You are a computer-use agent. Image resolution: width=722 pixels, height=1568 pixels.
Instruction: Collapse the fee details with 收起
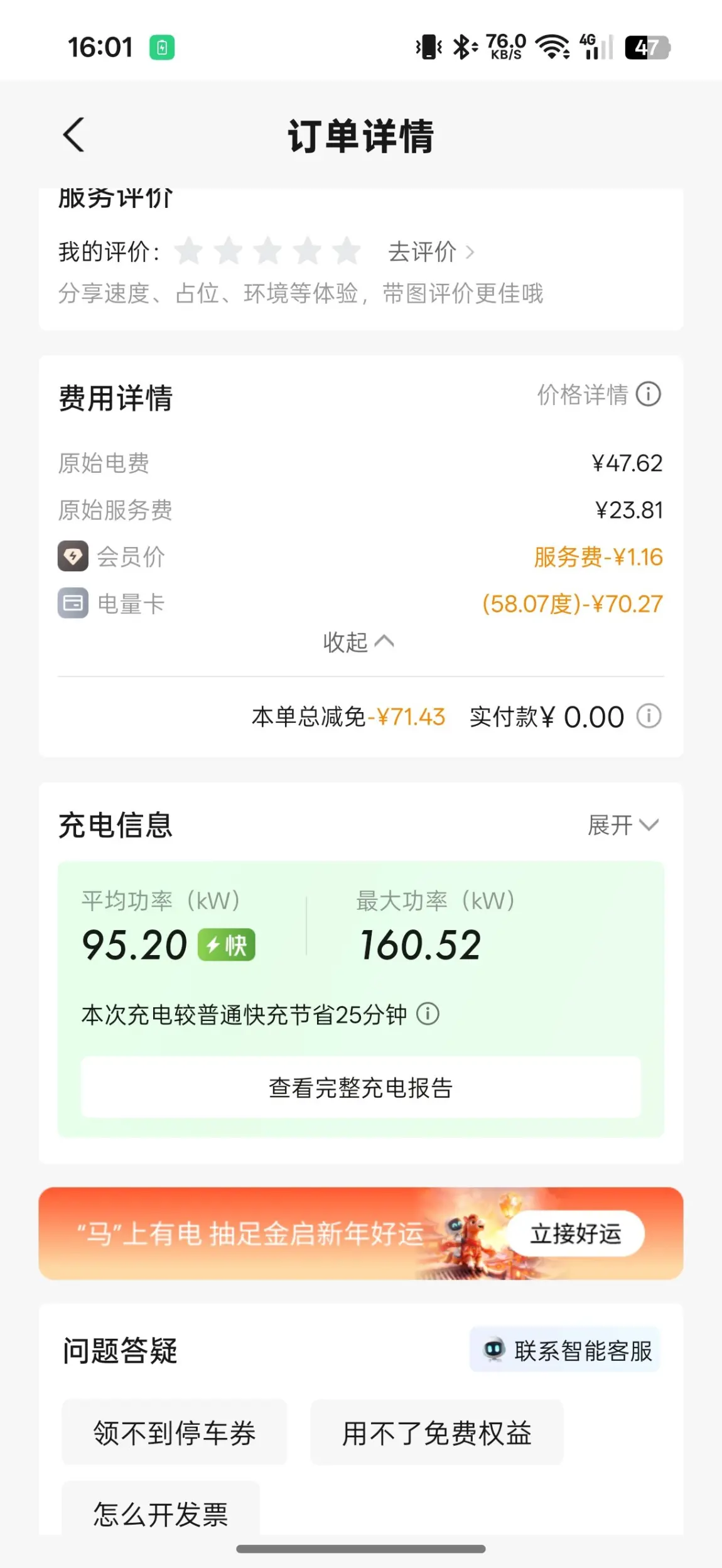tap(358, 642)
